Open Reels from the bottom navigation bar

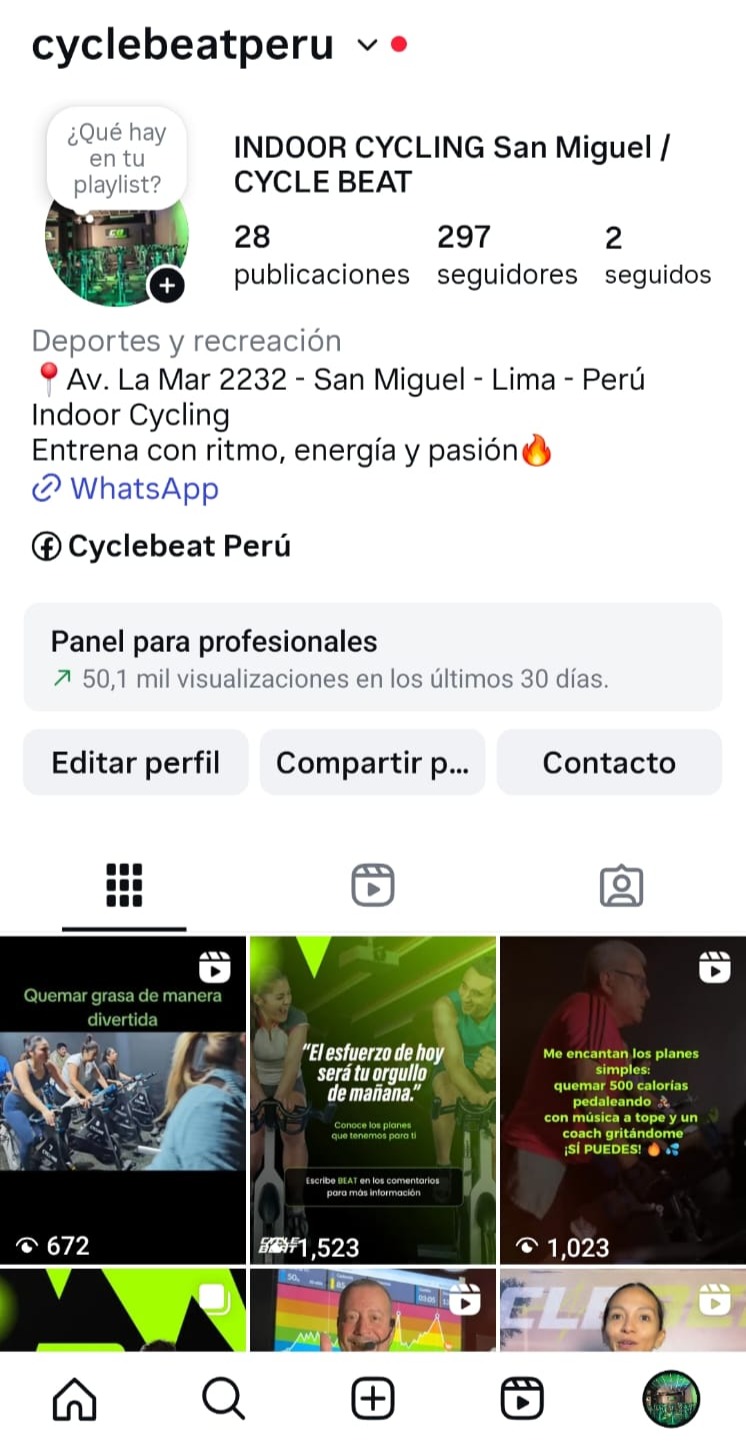pos(522,1399)
